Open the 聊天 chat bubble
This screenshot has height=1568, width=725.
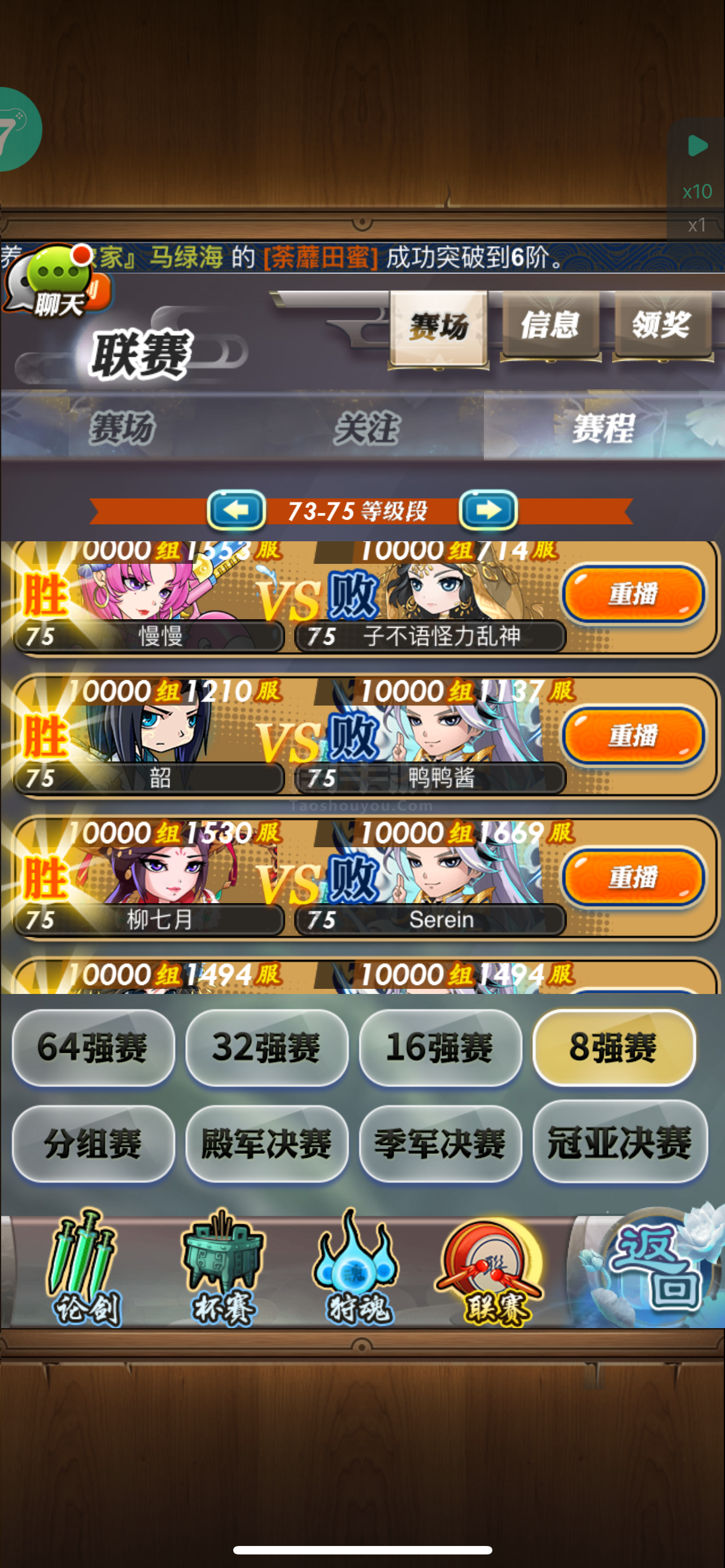52,281
